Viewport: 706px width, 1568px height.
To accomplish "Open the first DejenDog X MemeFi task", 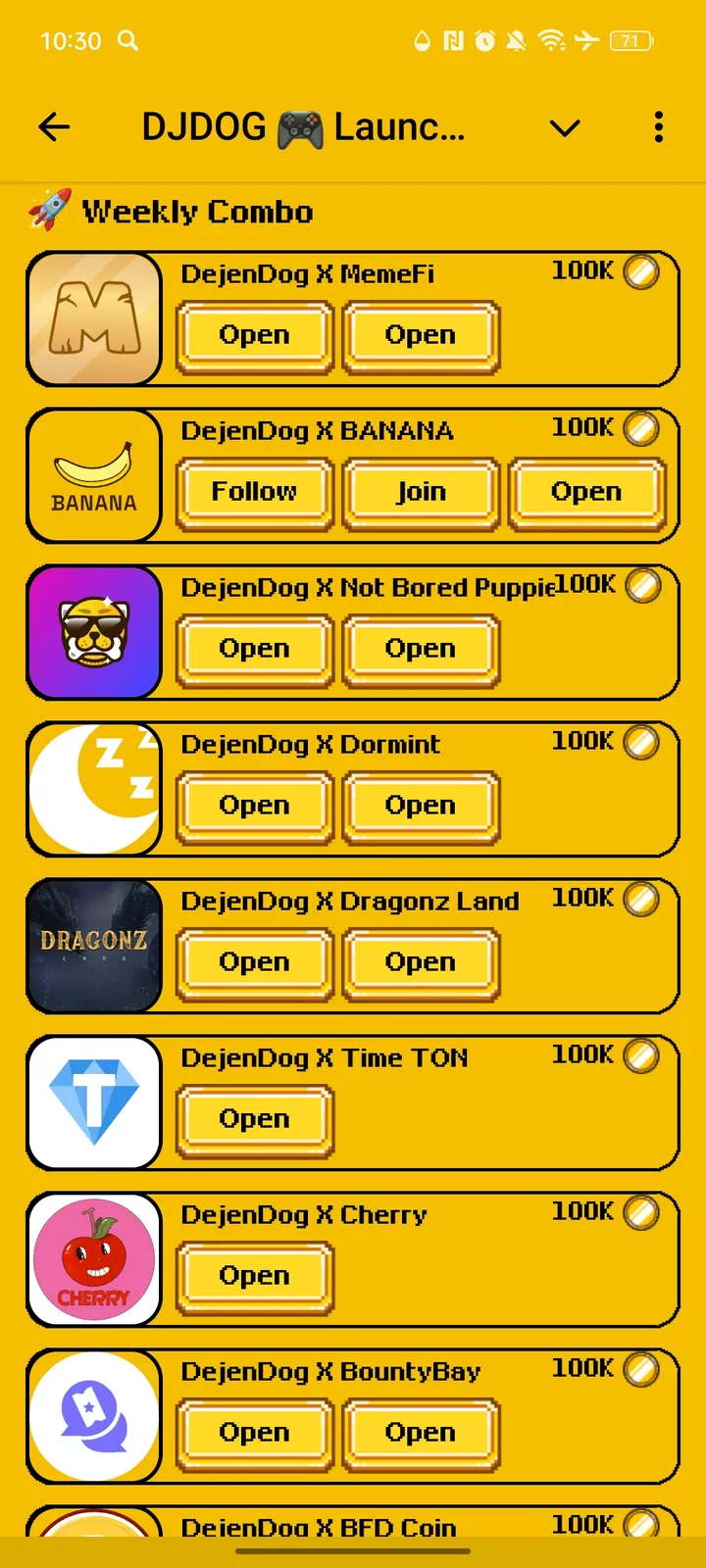I will pos(254,334).
